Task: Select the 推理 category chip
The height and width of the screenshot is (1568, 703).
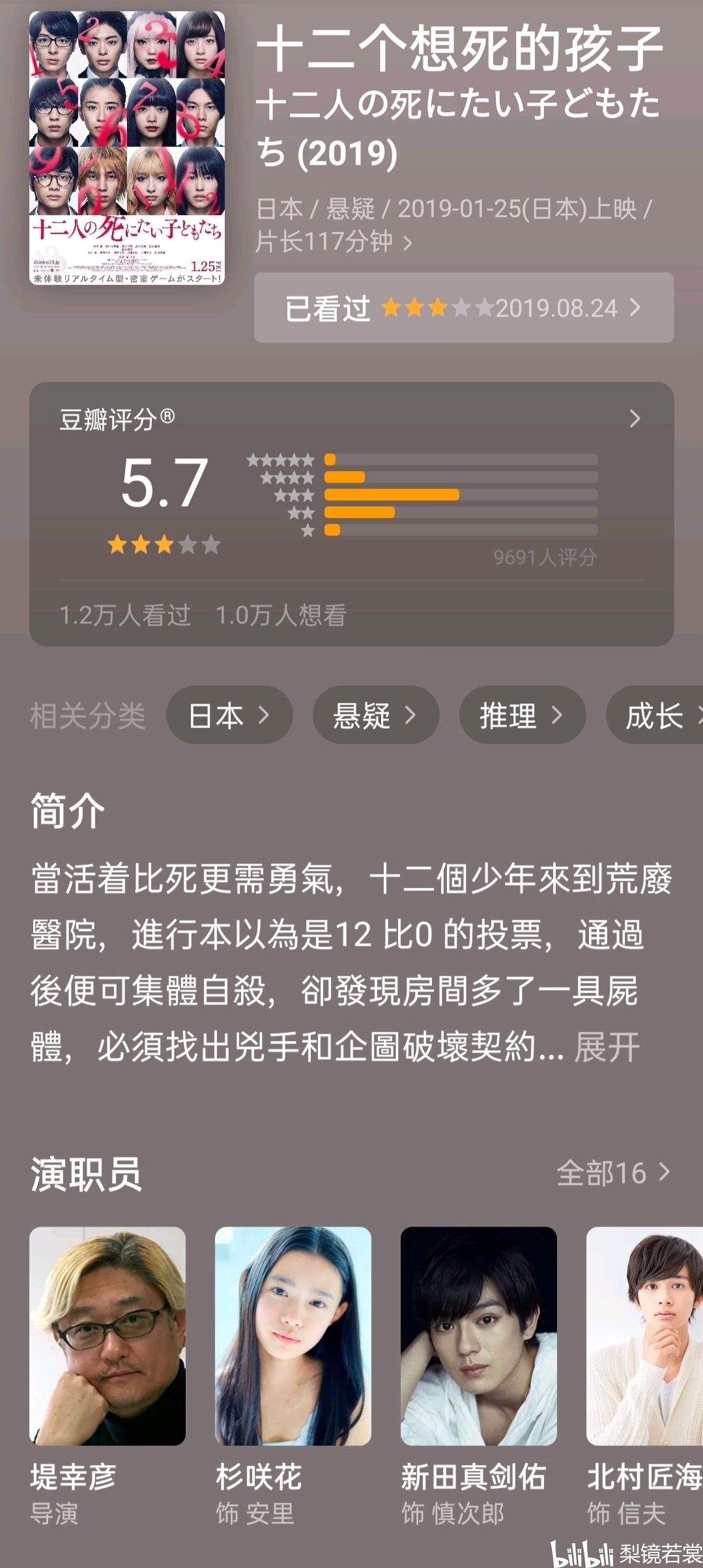Action: (x=522, y=715)
